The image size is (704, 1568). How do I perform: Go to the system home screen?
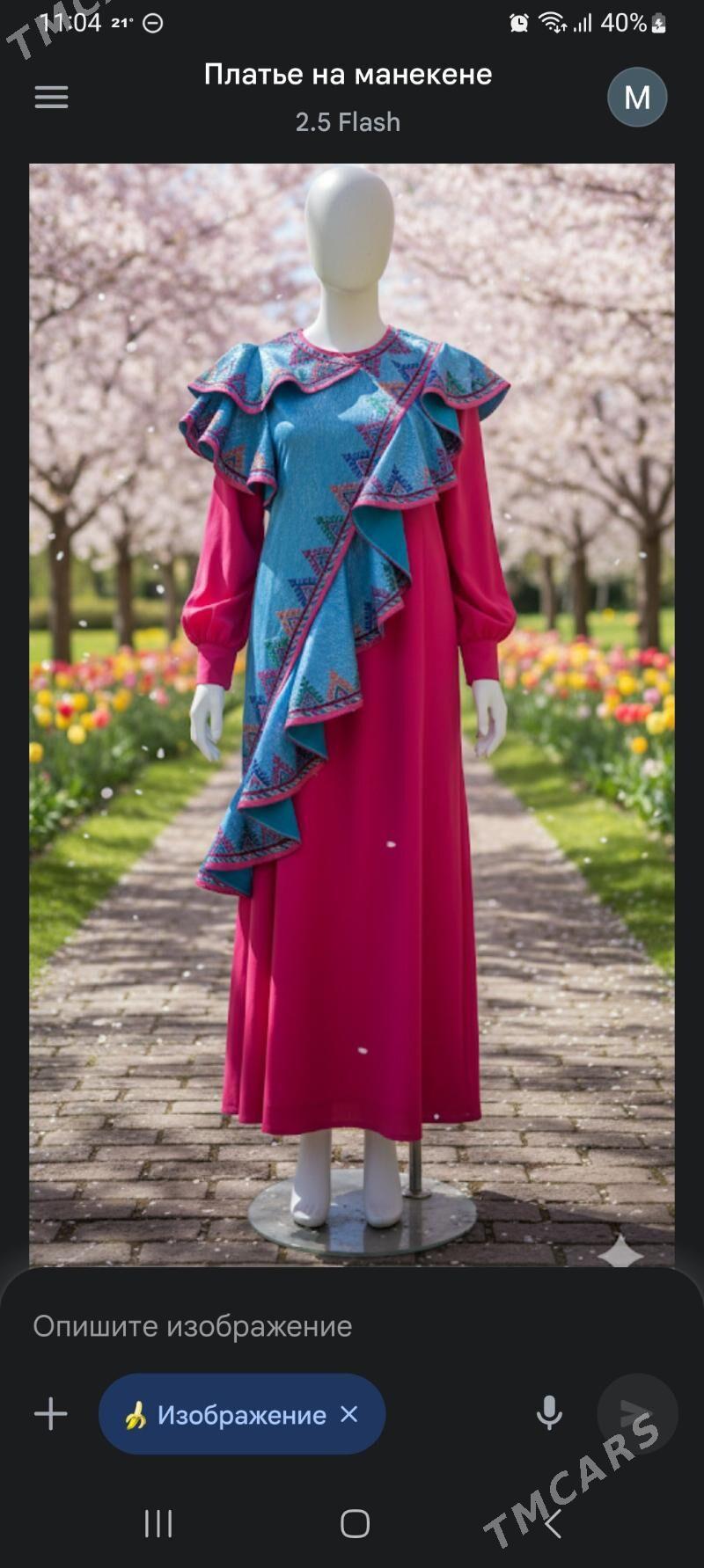(x=355, y=1523)
